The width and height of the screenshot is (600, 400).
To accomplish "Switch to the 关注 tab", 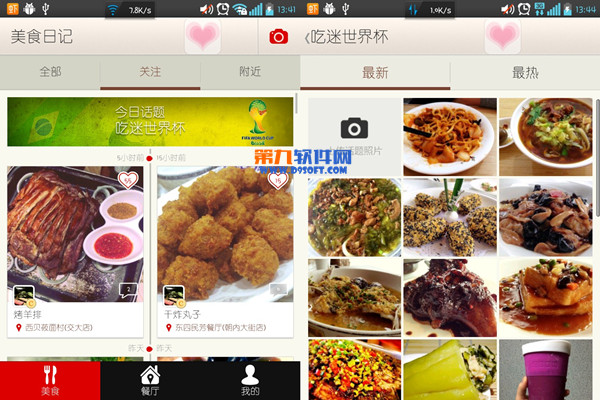I will [x=150, y=72].
